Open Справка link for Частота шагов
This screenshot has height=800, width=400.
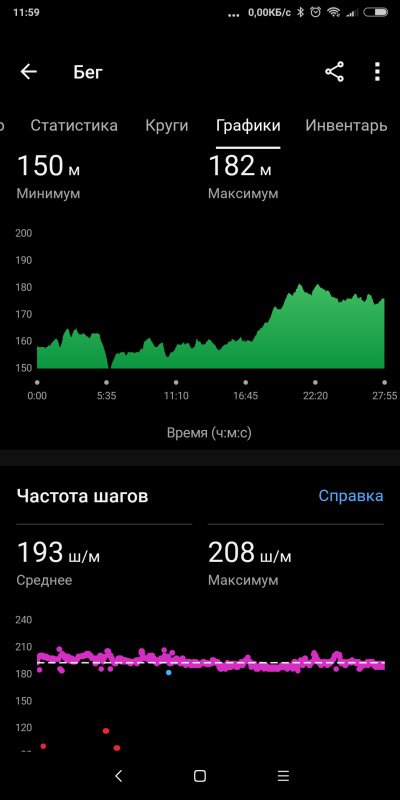[351, 495]
